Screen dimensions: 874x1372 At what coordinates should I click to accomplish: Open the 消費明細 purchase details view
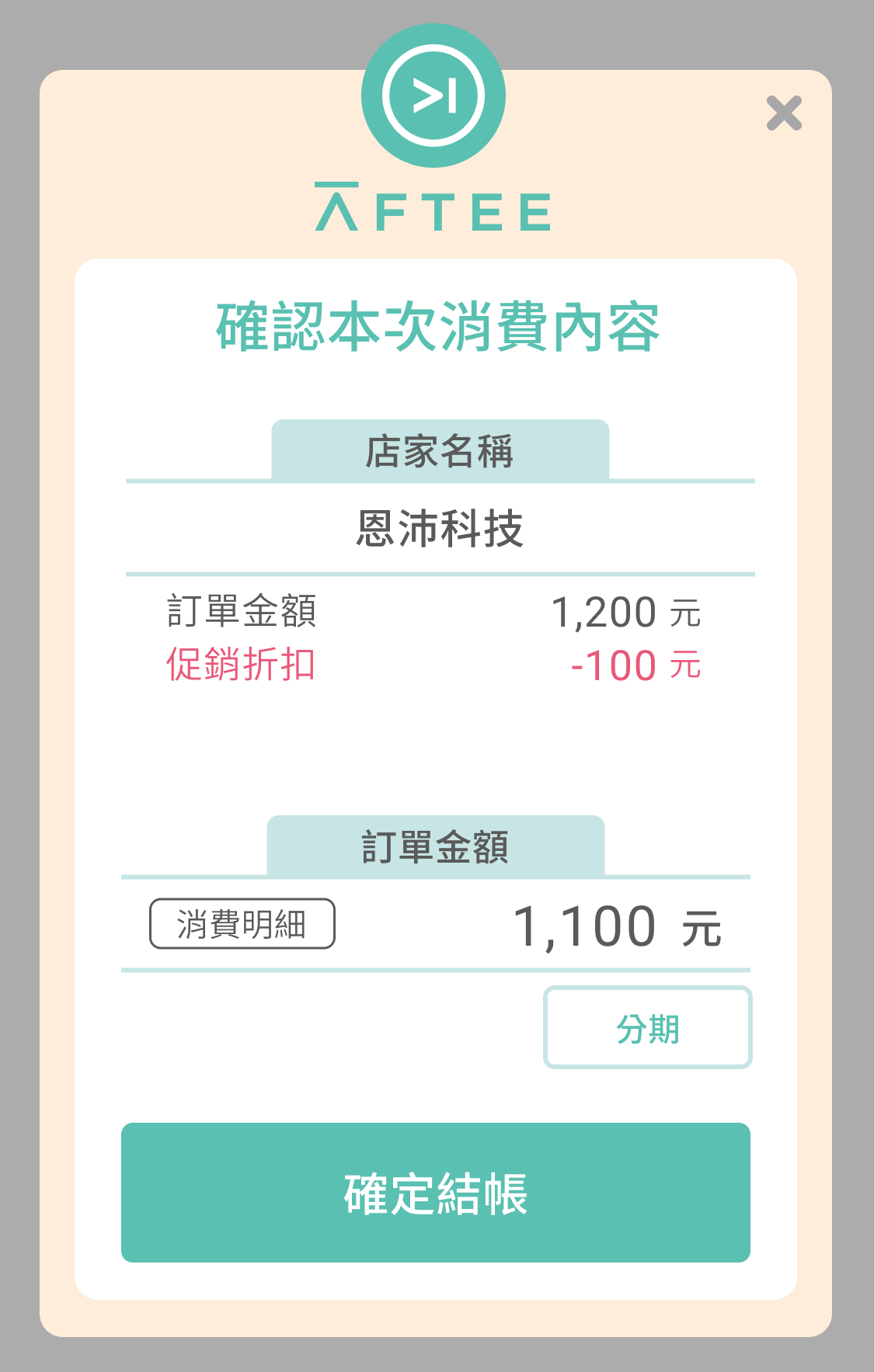coord(242,922)
